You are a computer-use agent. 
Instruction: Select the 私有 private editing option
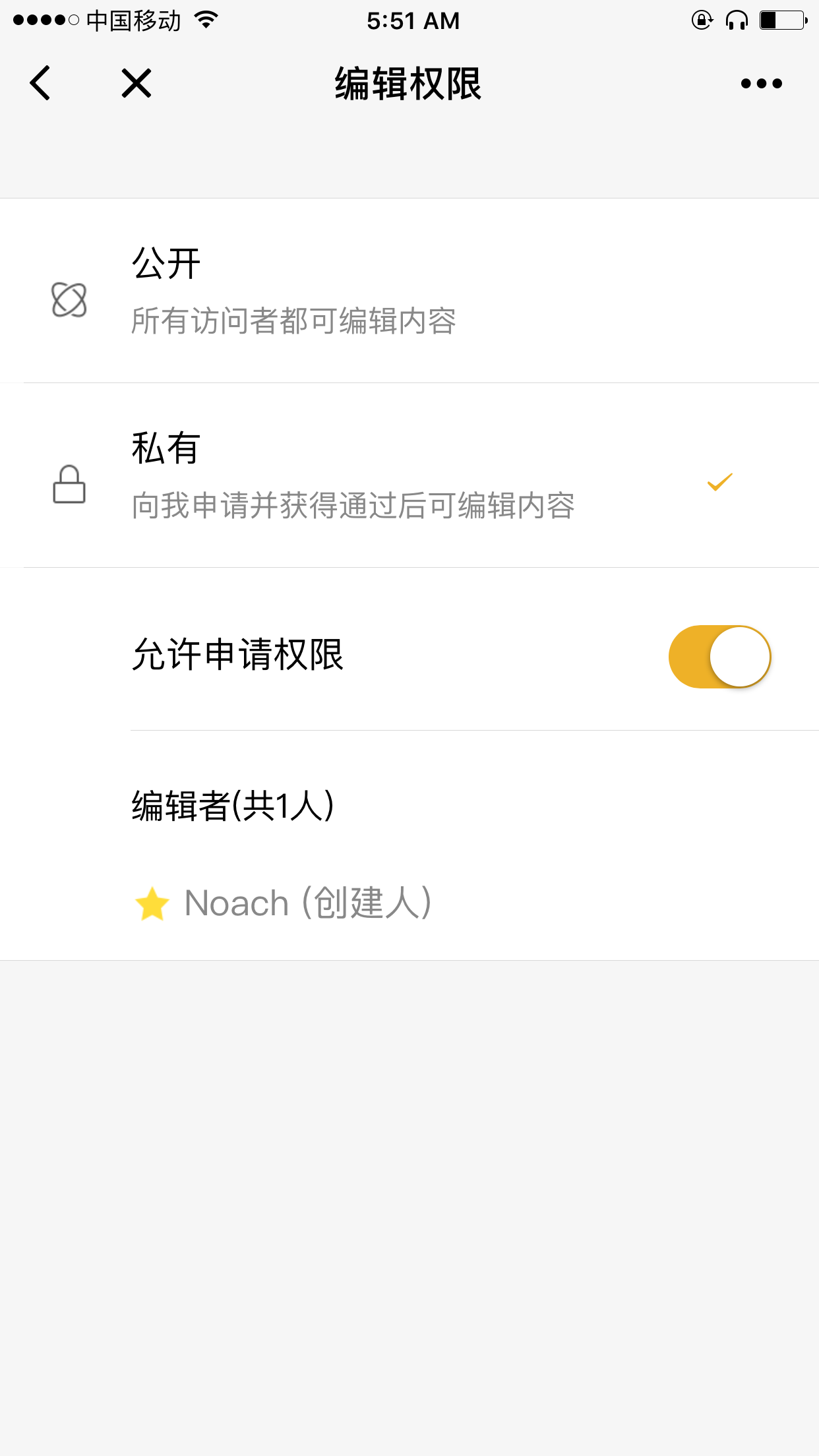(409, 475)
